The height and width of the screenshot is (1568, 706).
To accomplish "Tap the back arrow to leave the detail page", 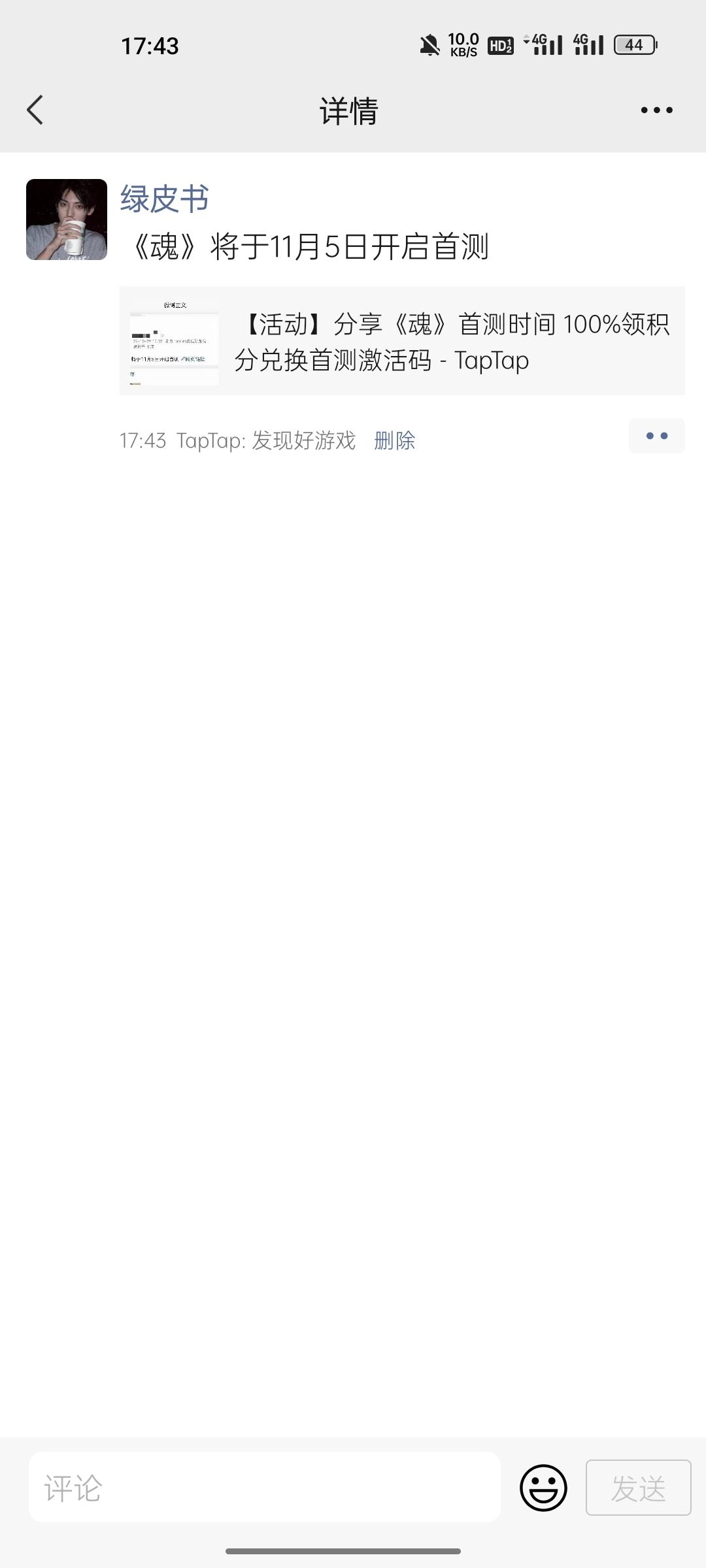I will [x=35, y=110].
